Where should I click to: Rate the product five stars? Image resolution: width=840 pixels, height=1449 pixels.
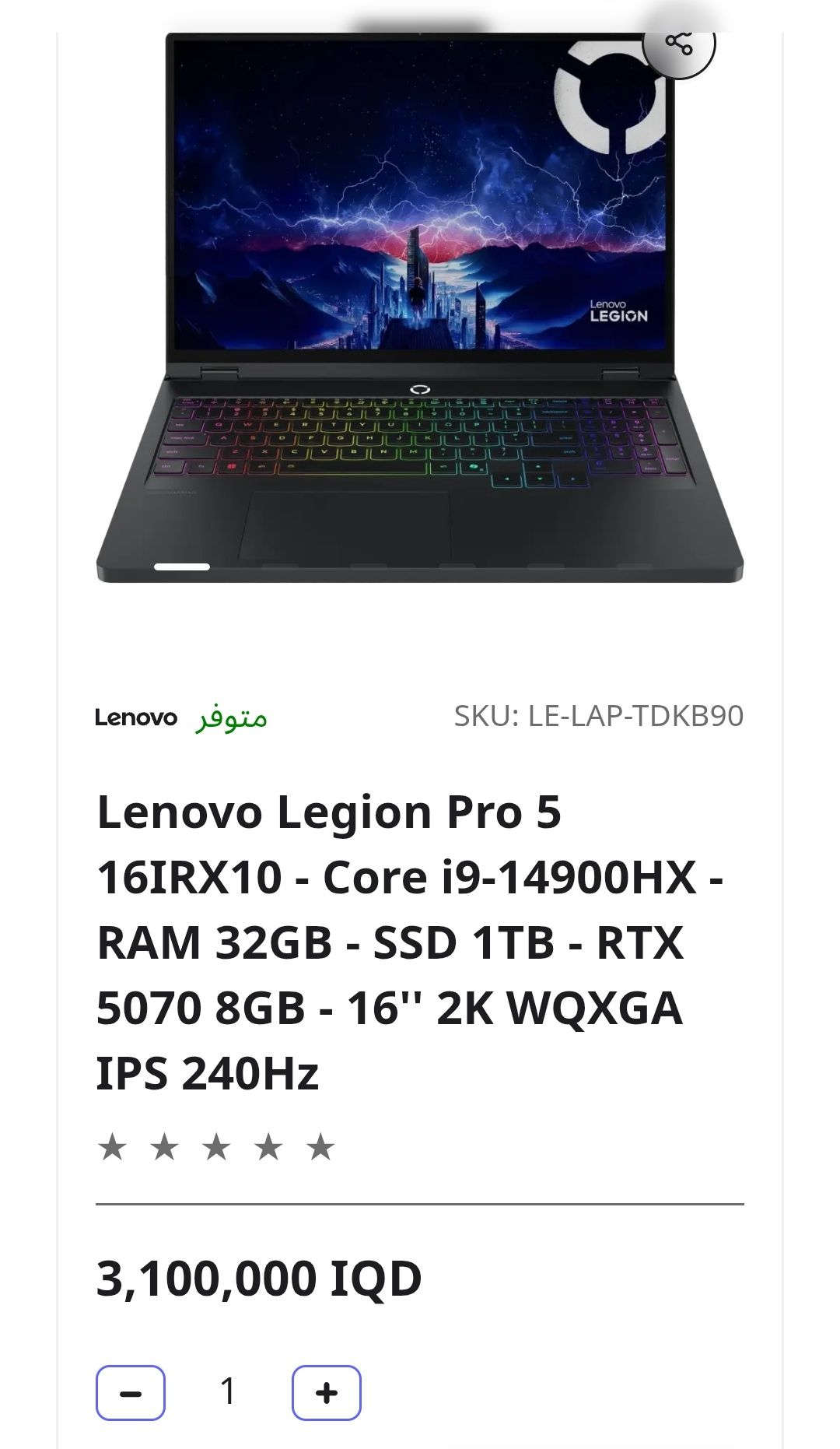coord(320,1147)
